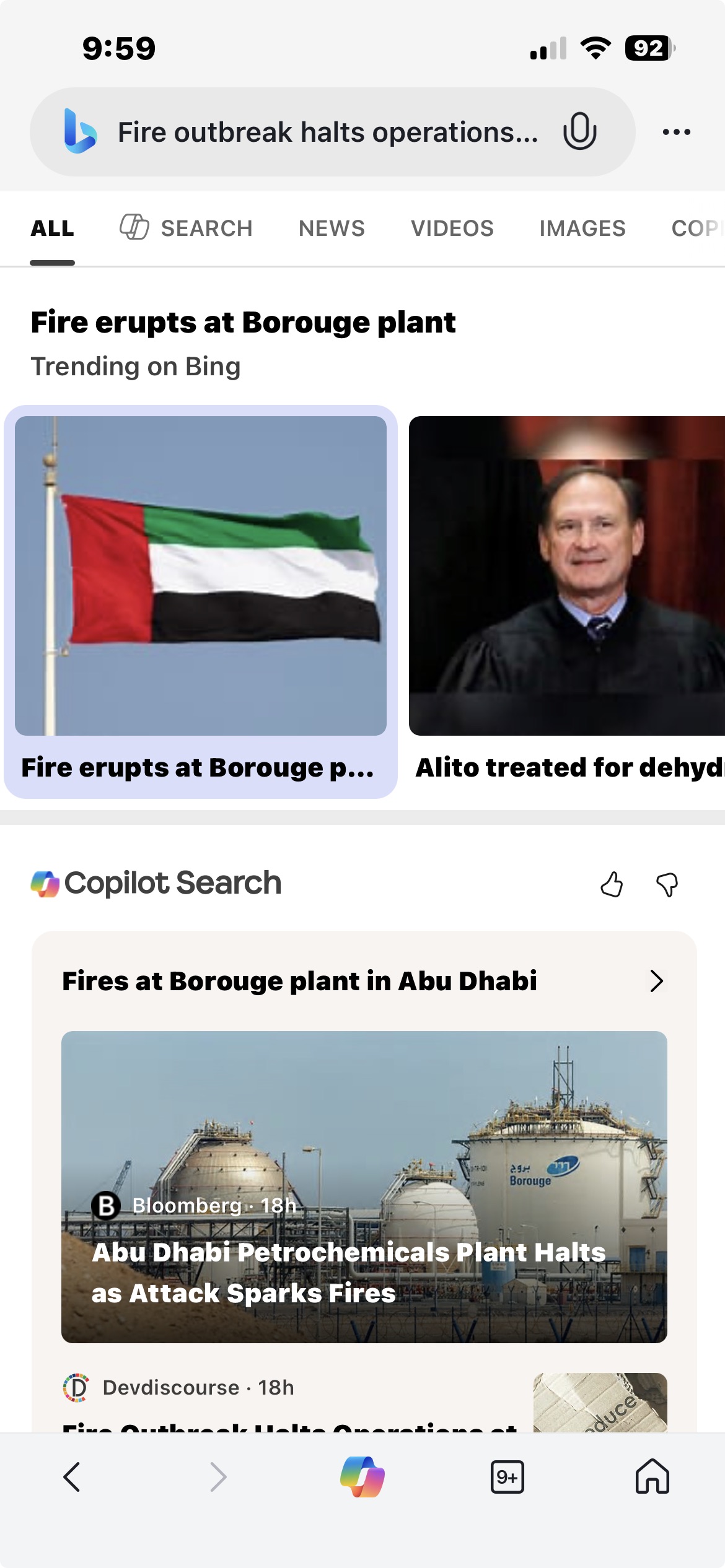Viewport: 725px width, 1568px height.
Task: Open Bloomberg's Abu Dhabi Petrochemicals Plant article
Action: 364,1187
